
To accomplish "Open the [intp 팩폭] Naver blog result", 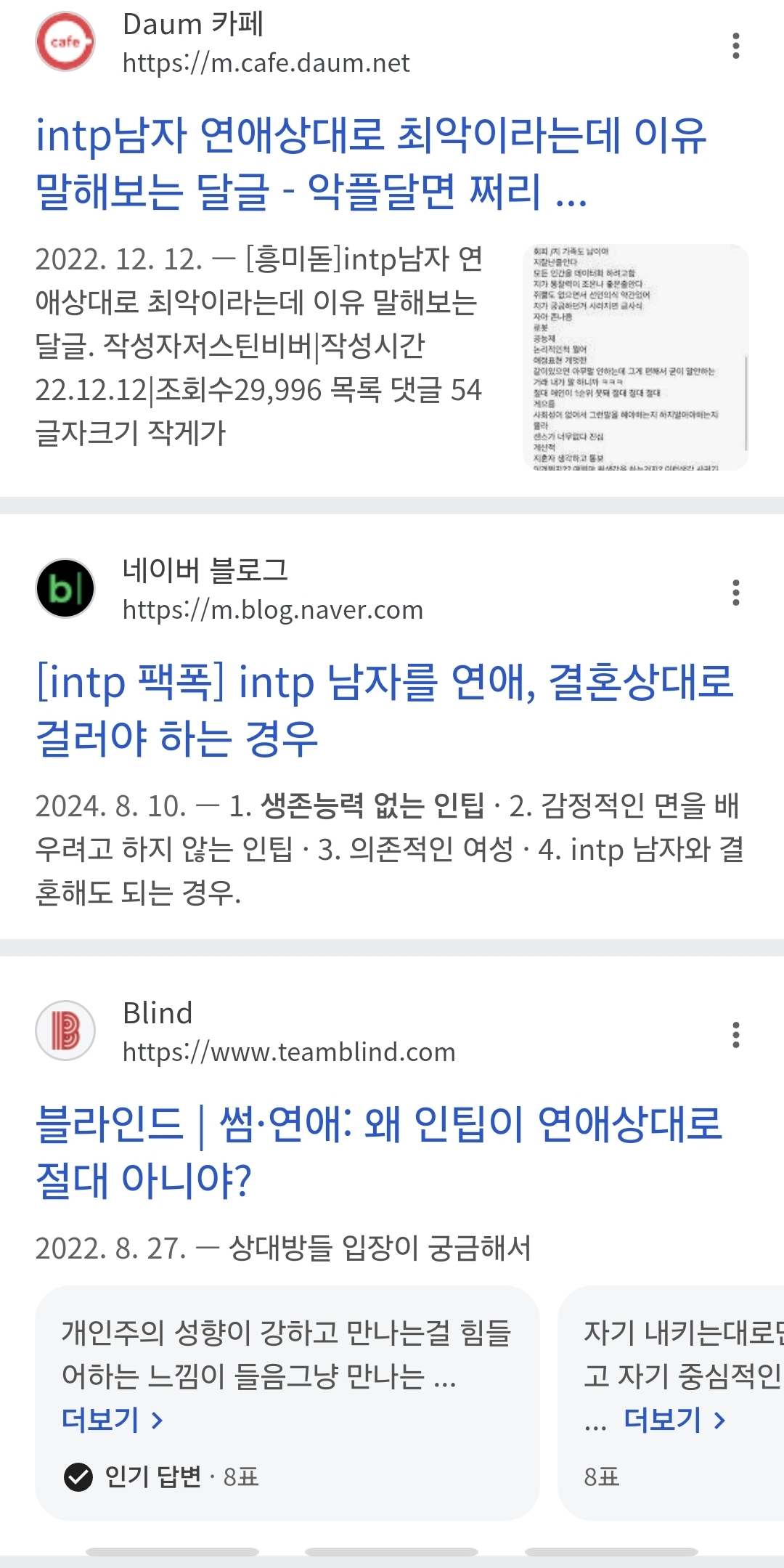I will (x=385, y=710).
